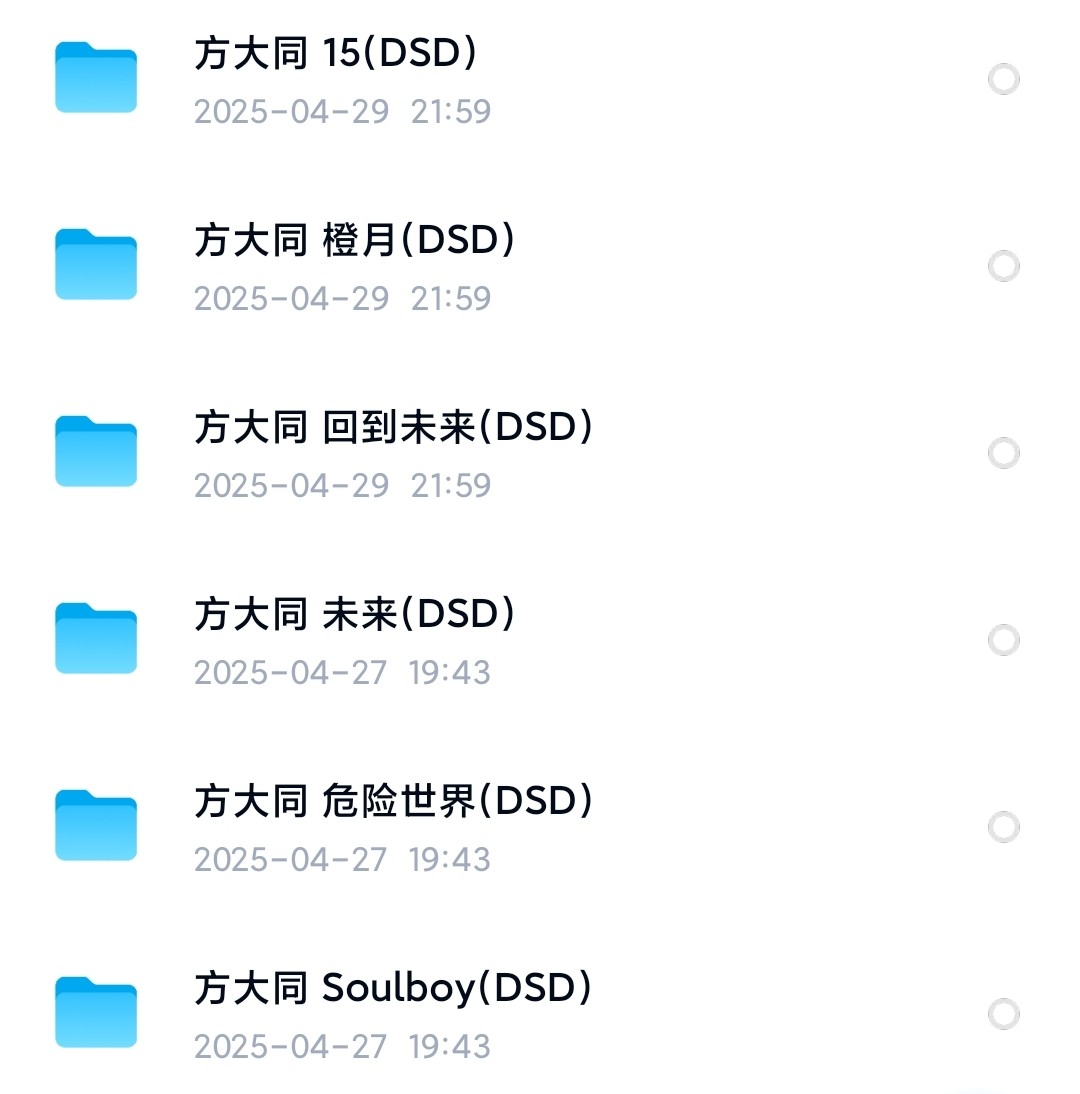The width and height of the screenshot is (1080, 1094).
Task: Tick the circle for 方大同 回到未来(DSD)
Action: click(x=1003, y=453)
